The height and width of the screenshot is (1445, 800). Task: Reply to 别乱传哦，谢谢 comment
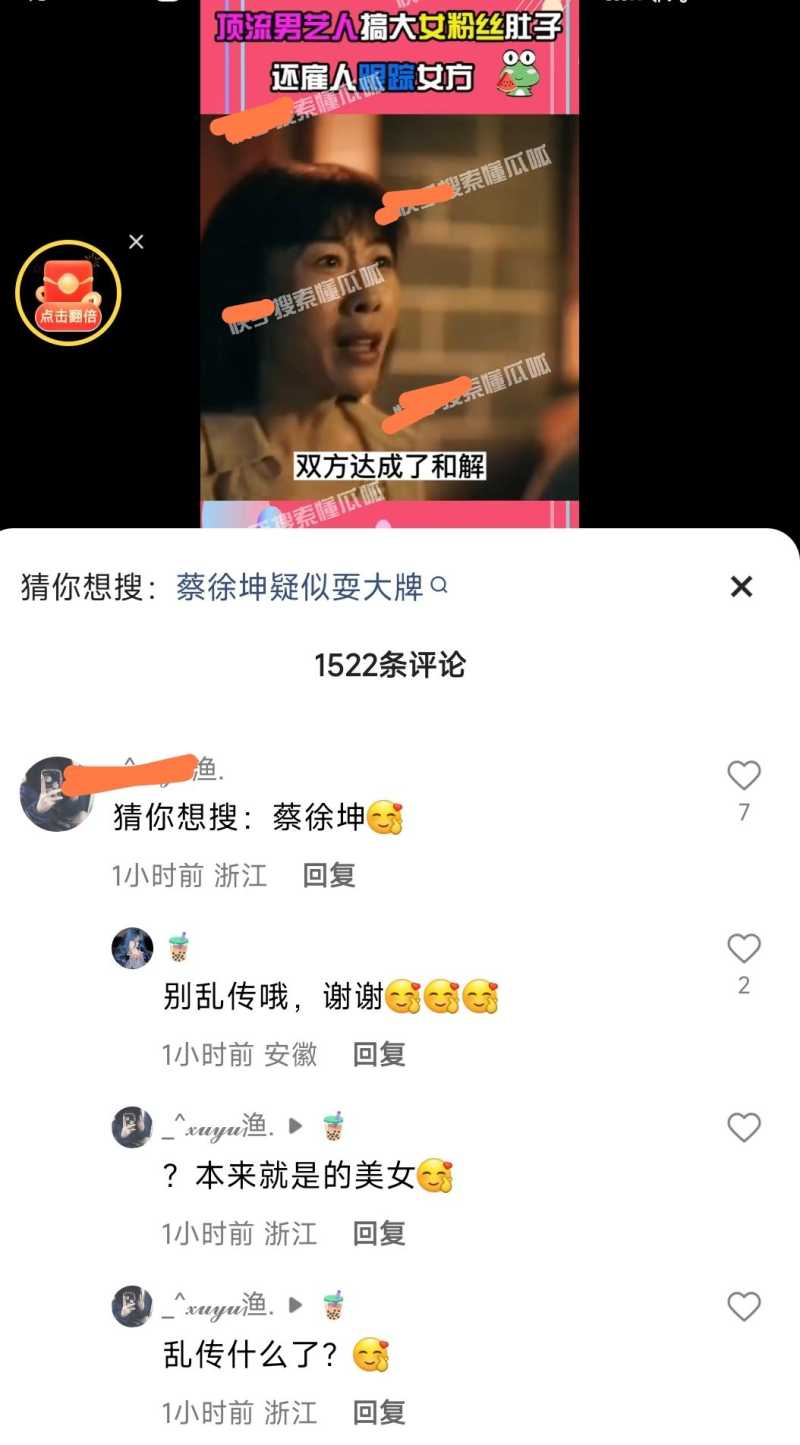pyautogui.click(x=379, y=1054)
